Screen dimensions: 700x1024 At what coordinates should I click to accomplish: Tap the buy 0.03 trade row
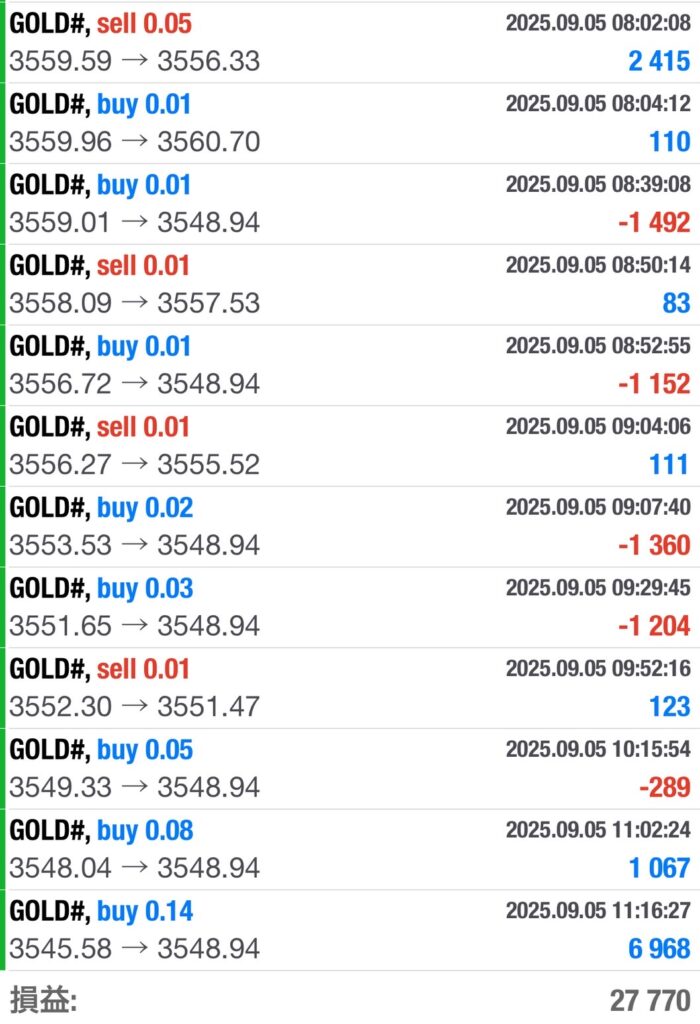pyautogui.click(x=350, y=607)
